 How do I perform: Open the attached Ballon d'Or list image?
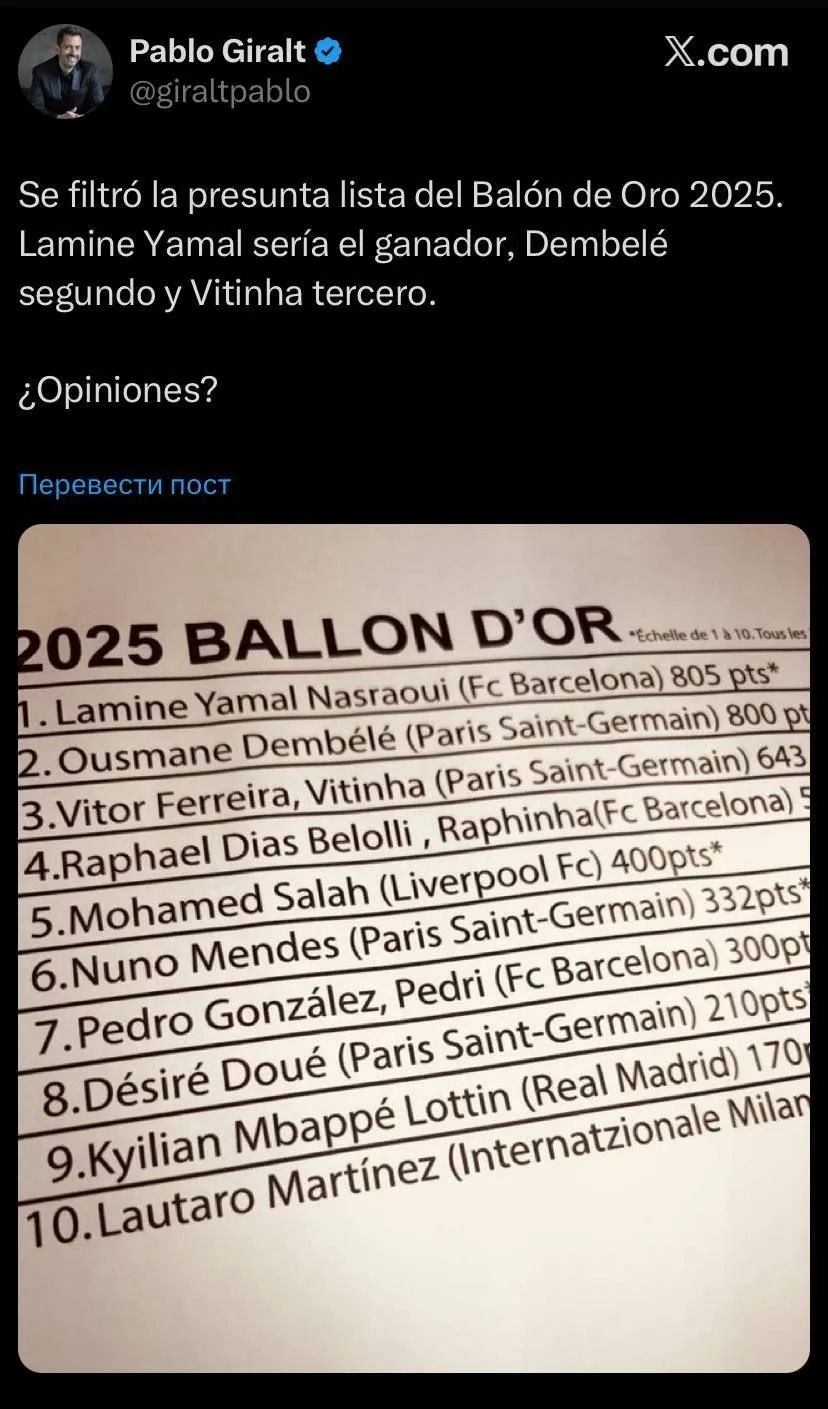pos(414,948)
